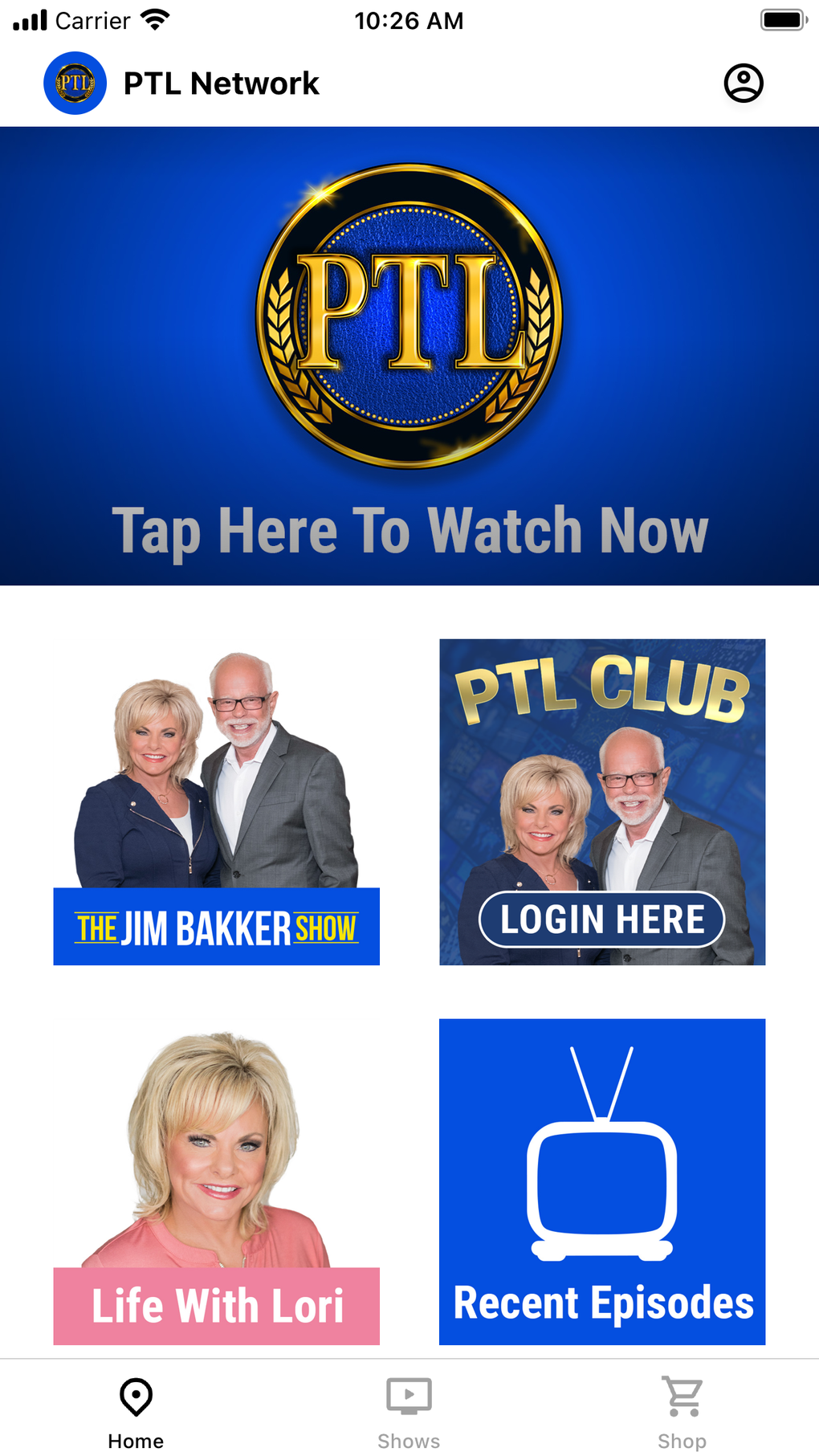Tap the 'Tap Here To Watch Now' banner
Viewport: 819px width, 1456px height.
[x=409, y=528]
